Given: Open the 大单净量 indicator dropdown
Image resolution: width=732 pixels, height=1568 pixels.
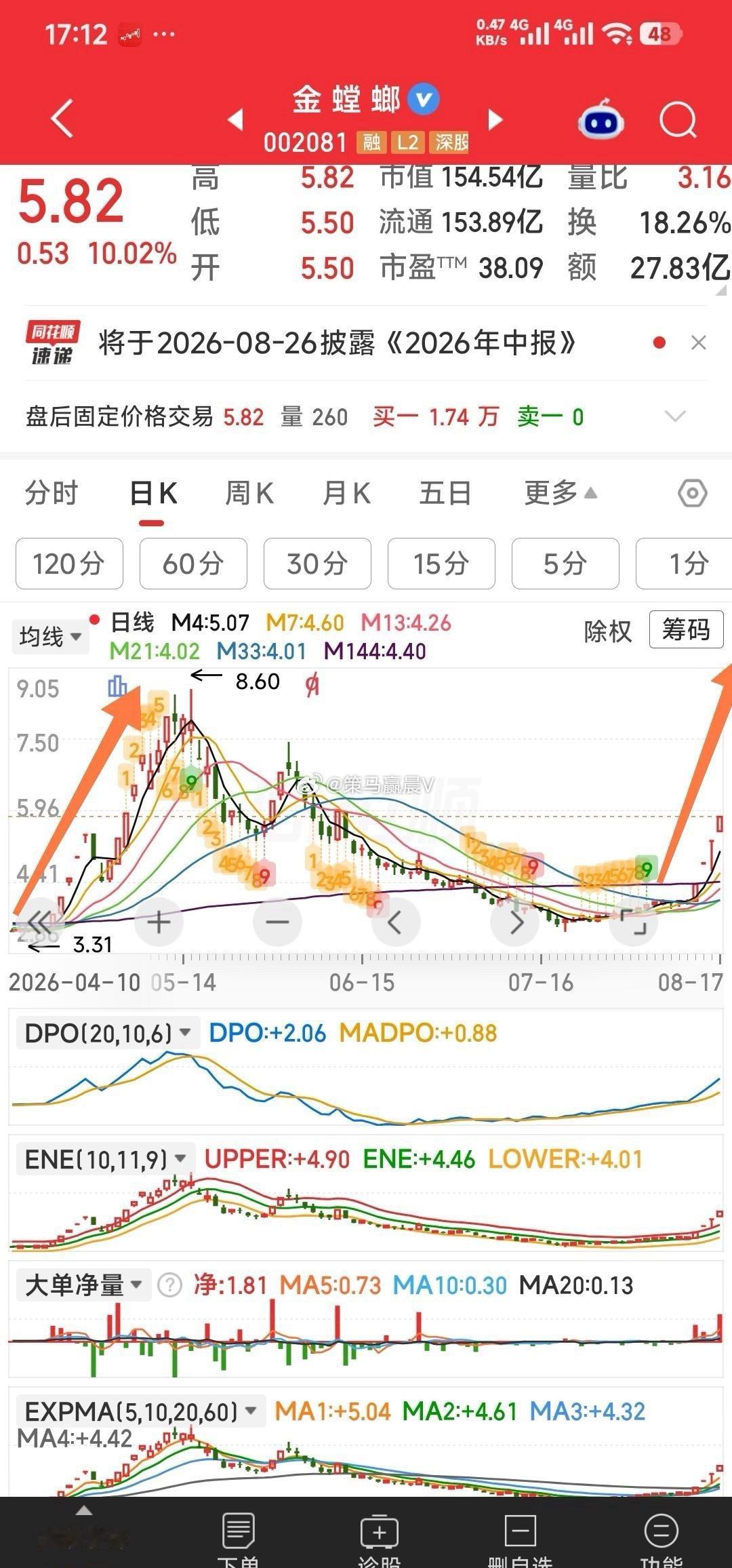Looking at the screenshot, I should (83, 1285).
